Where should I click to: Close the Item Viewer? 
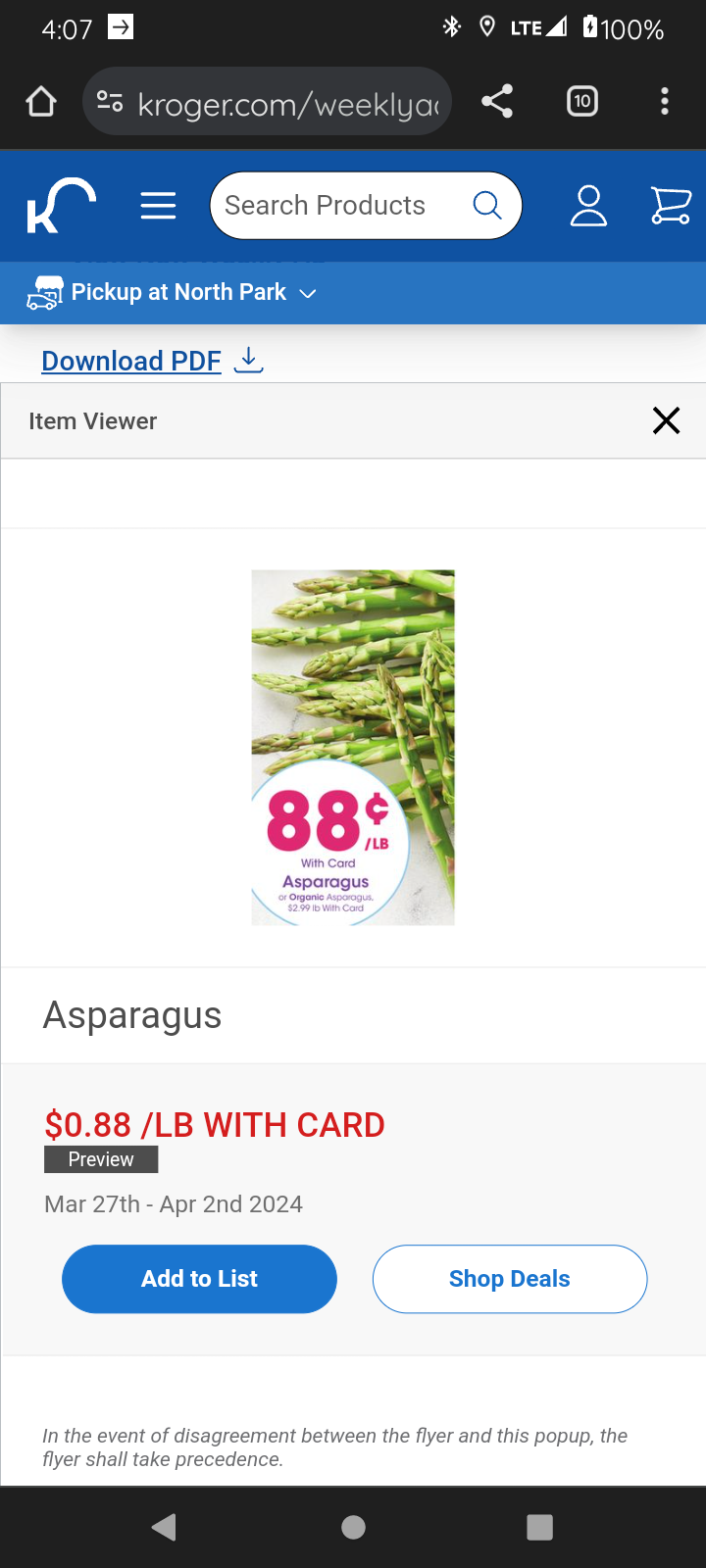coord(666,419)
